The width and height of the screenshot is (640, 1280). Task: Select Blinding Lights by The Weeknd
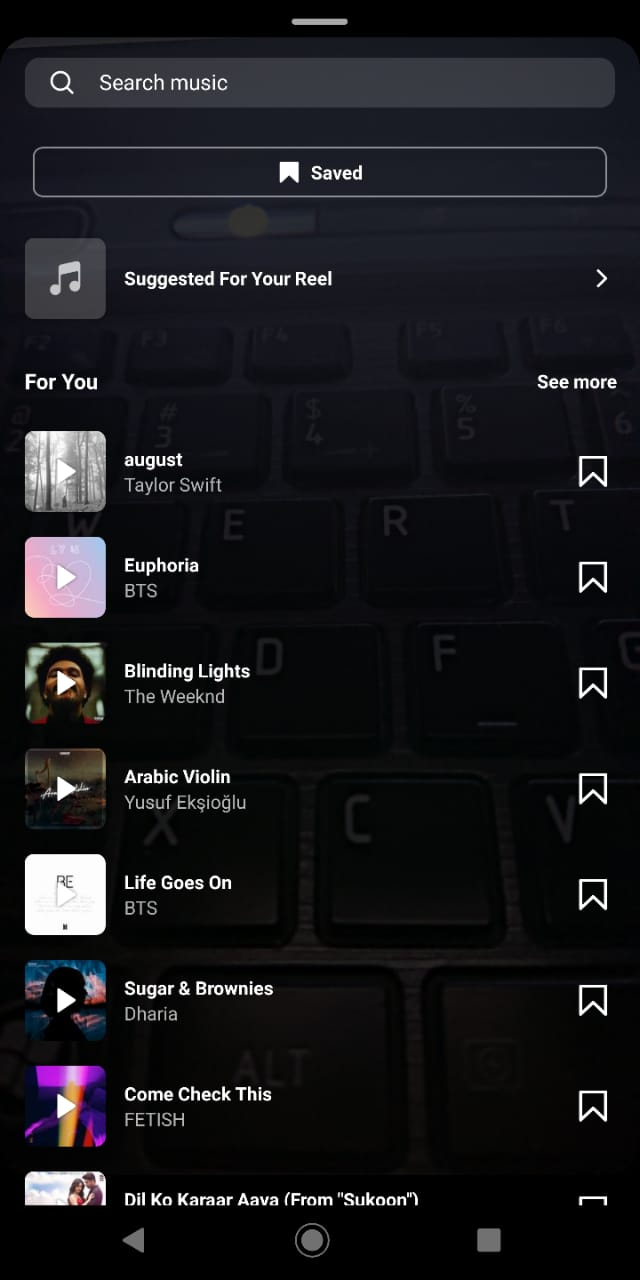click(187, 683)
